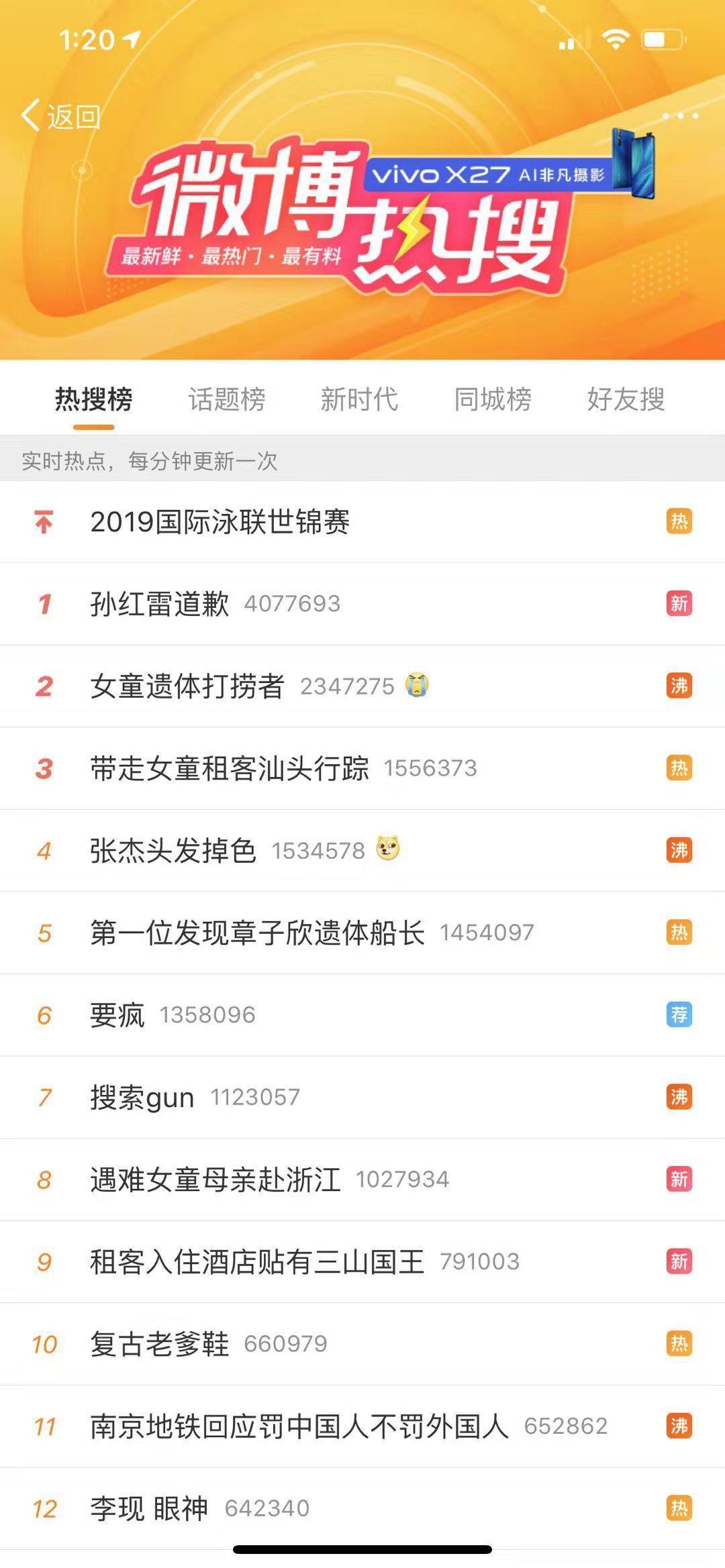This screenshot has width=725, height=1568.
Task: Open the three-dot overflow menu
Action: tap(680, 116)
